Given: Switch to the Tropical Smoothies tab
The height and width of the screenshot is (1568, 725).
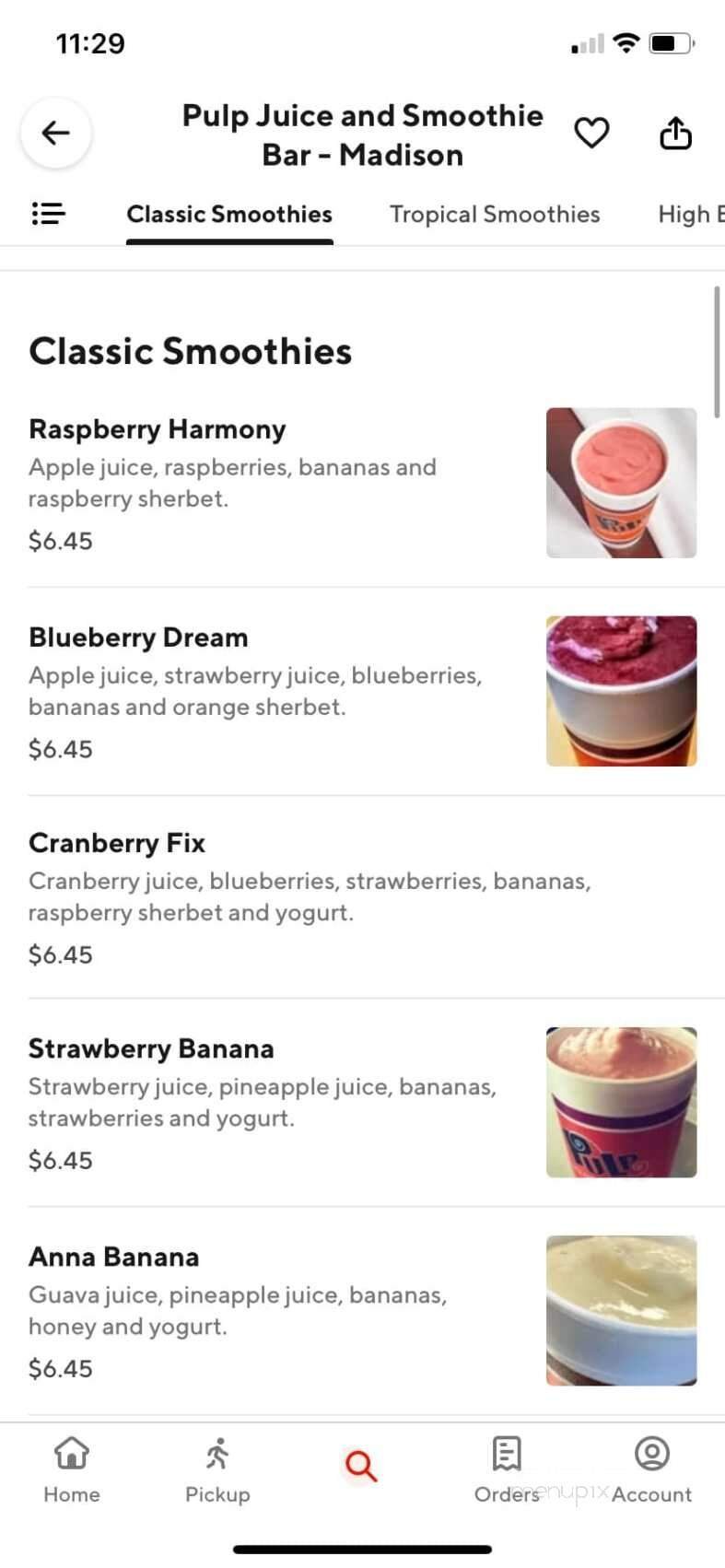Looking at the screenshot, I should point(494,214).
